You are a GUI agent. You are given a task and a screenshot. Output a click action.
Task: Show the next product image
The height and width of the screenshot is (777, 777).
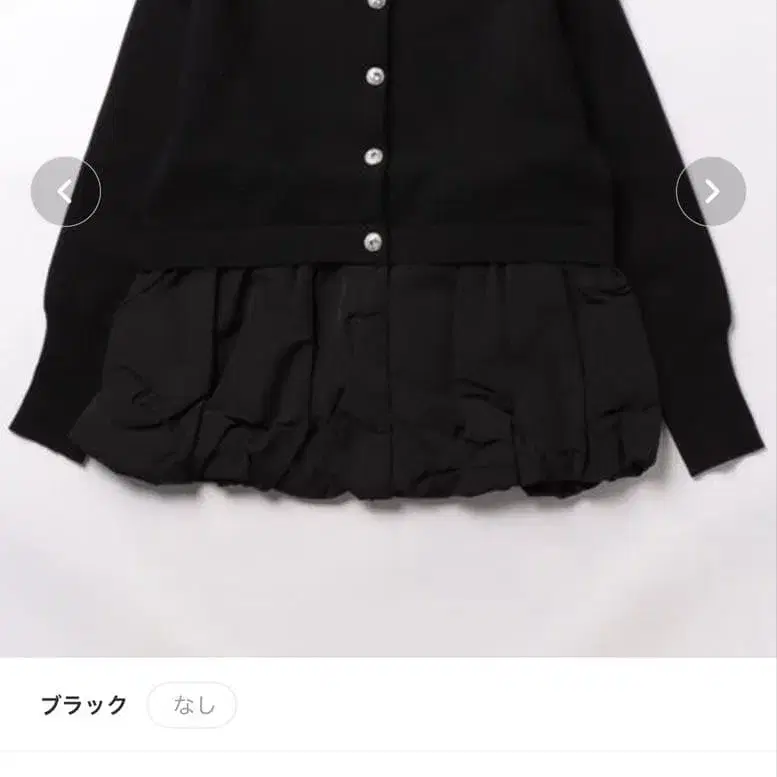[711, 192]
